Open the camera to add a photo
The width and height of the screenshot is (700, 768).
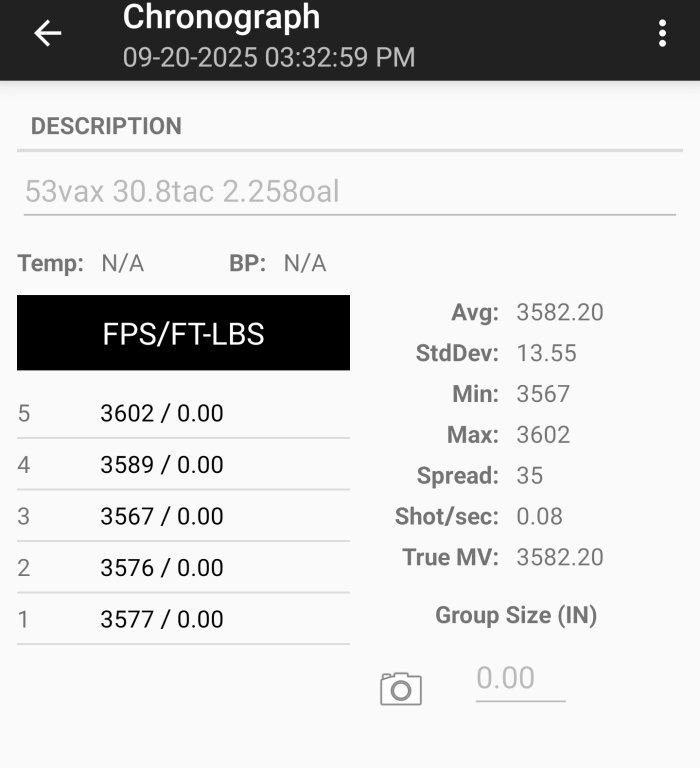tap(401, 689)
